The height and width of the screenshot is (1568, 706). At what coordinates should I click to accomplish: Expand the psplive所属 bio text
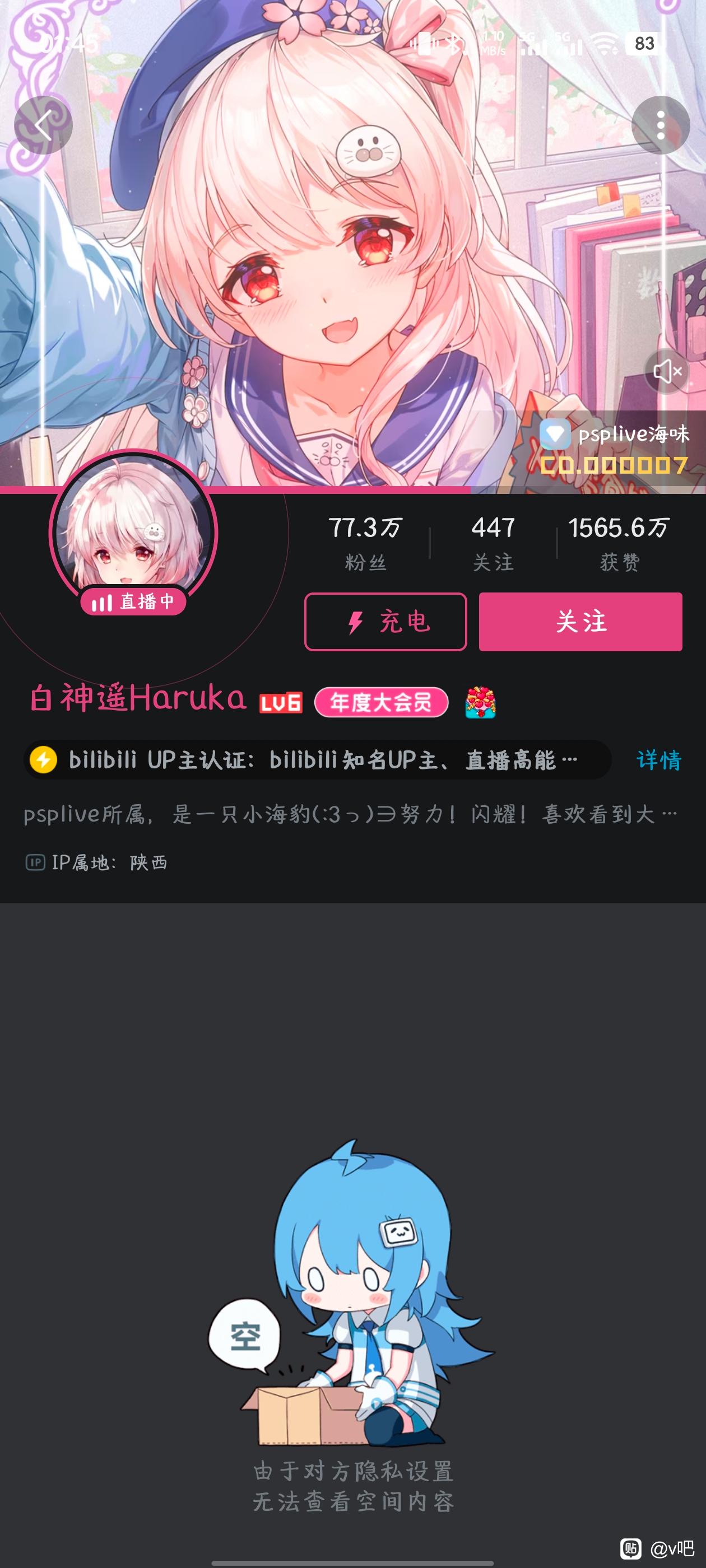click(350, 814)
